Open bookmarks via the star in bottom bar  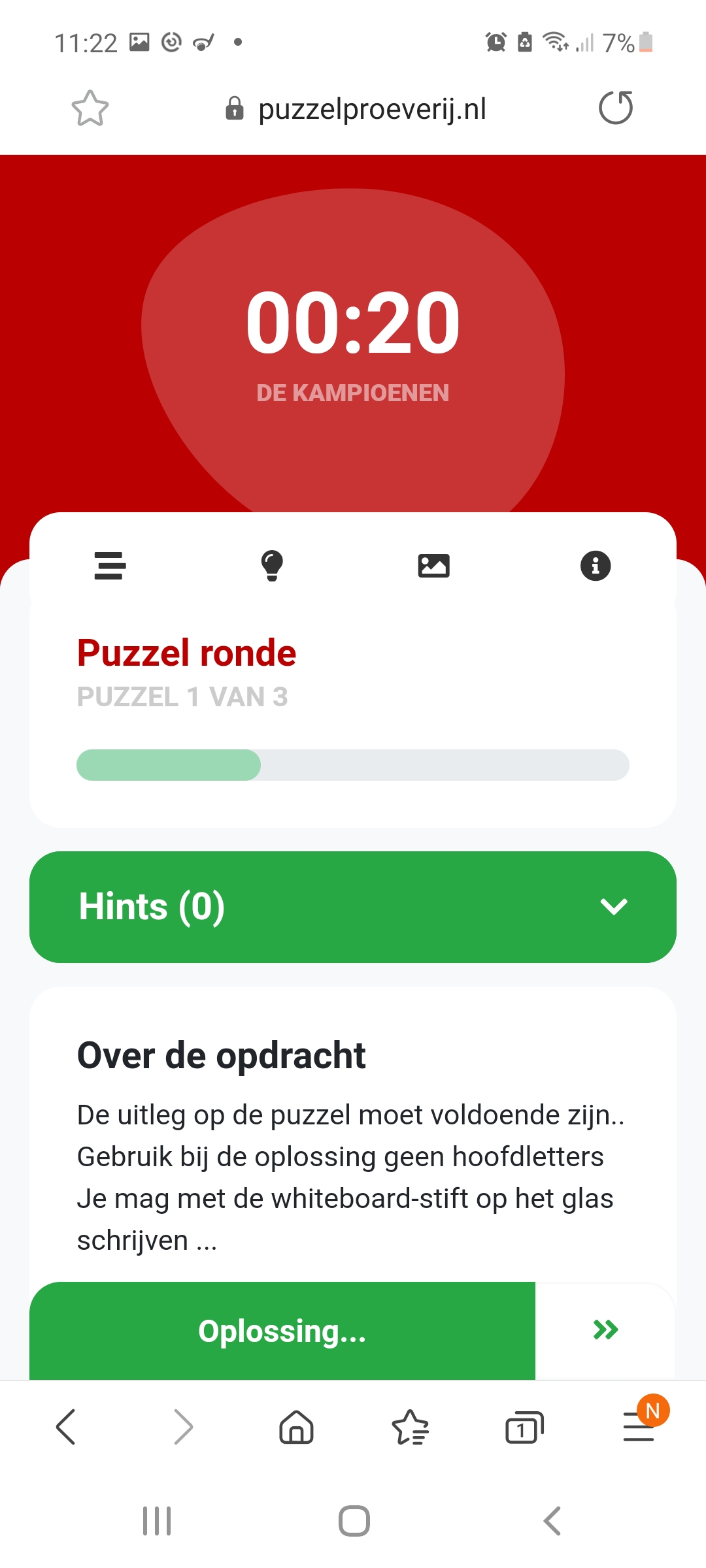pyautogui.click(x=411, y=1428)
